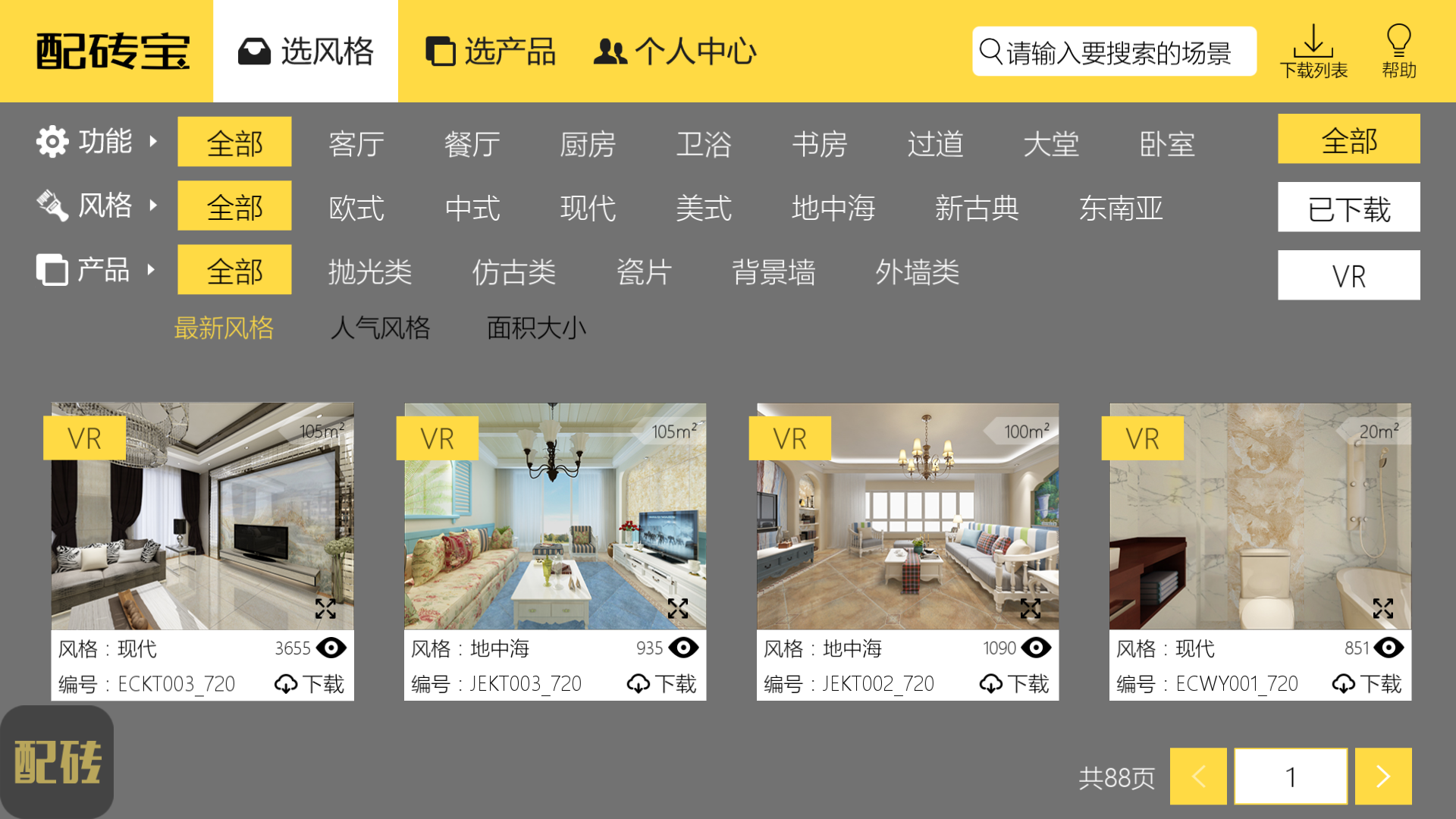Viewport: 1456px width, 819px height.
Task: Filter function by 客厅
Action: (x=356, y=143)
